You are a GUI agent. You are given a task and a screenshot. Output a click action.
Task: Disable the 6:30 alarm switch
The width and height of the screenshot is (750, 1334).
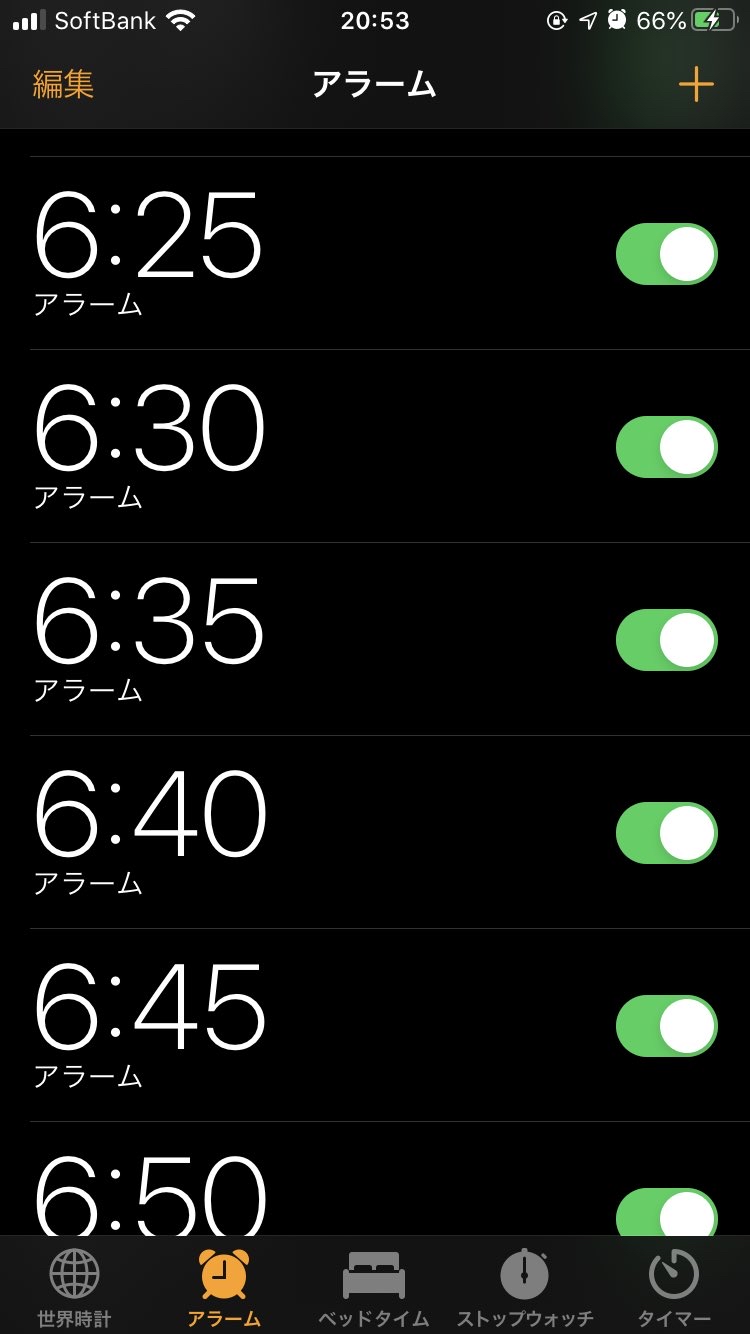pos(667,447)
